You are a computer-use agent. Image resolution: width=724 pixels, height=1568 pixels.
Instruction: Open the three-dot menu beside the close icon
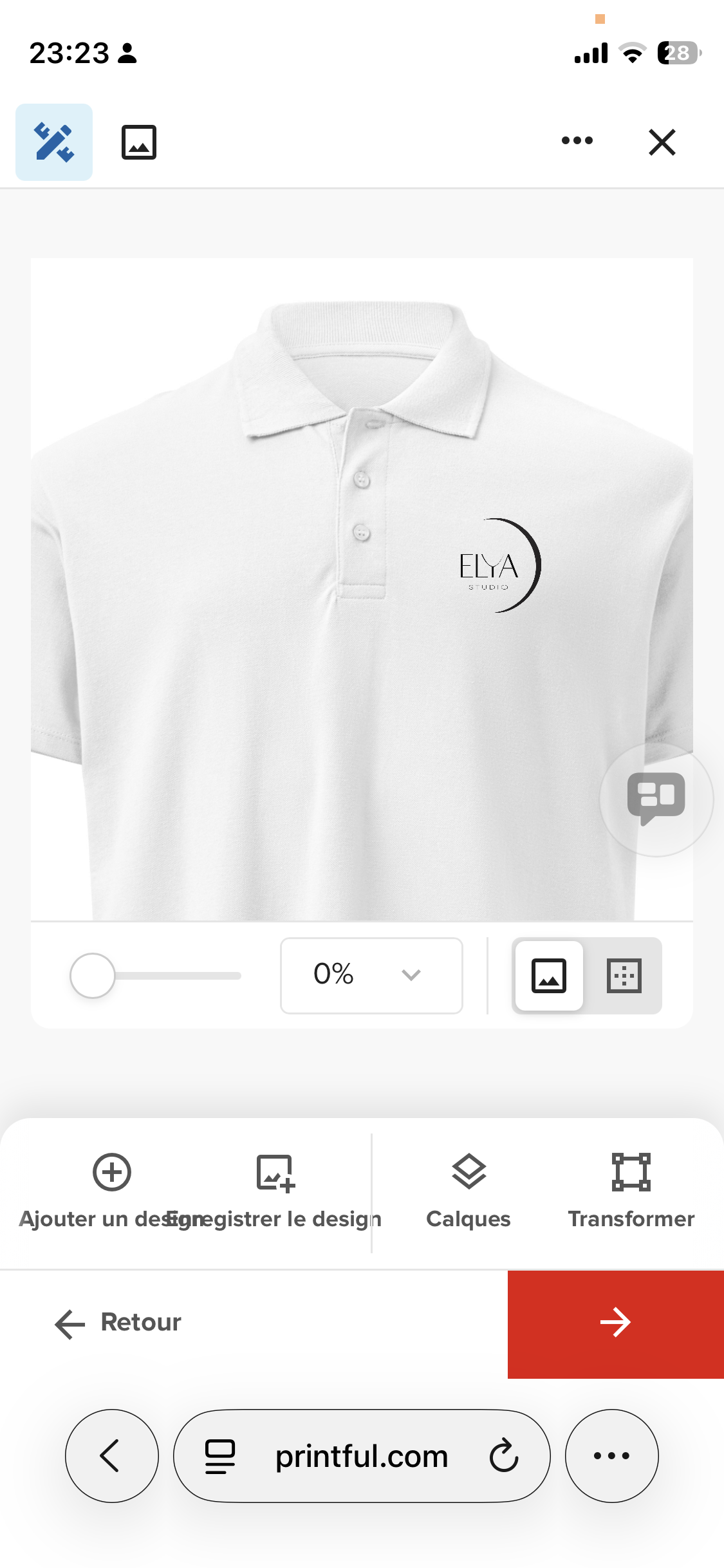(x=577, y=140)
